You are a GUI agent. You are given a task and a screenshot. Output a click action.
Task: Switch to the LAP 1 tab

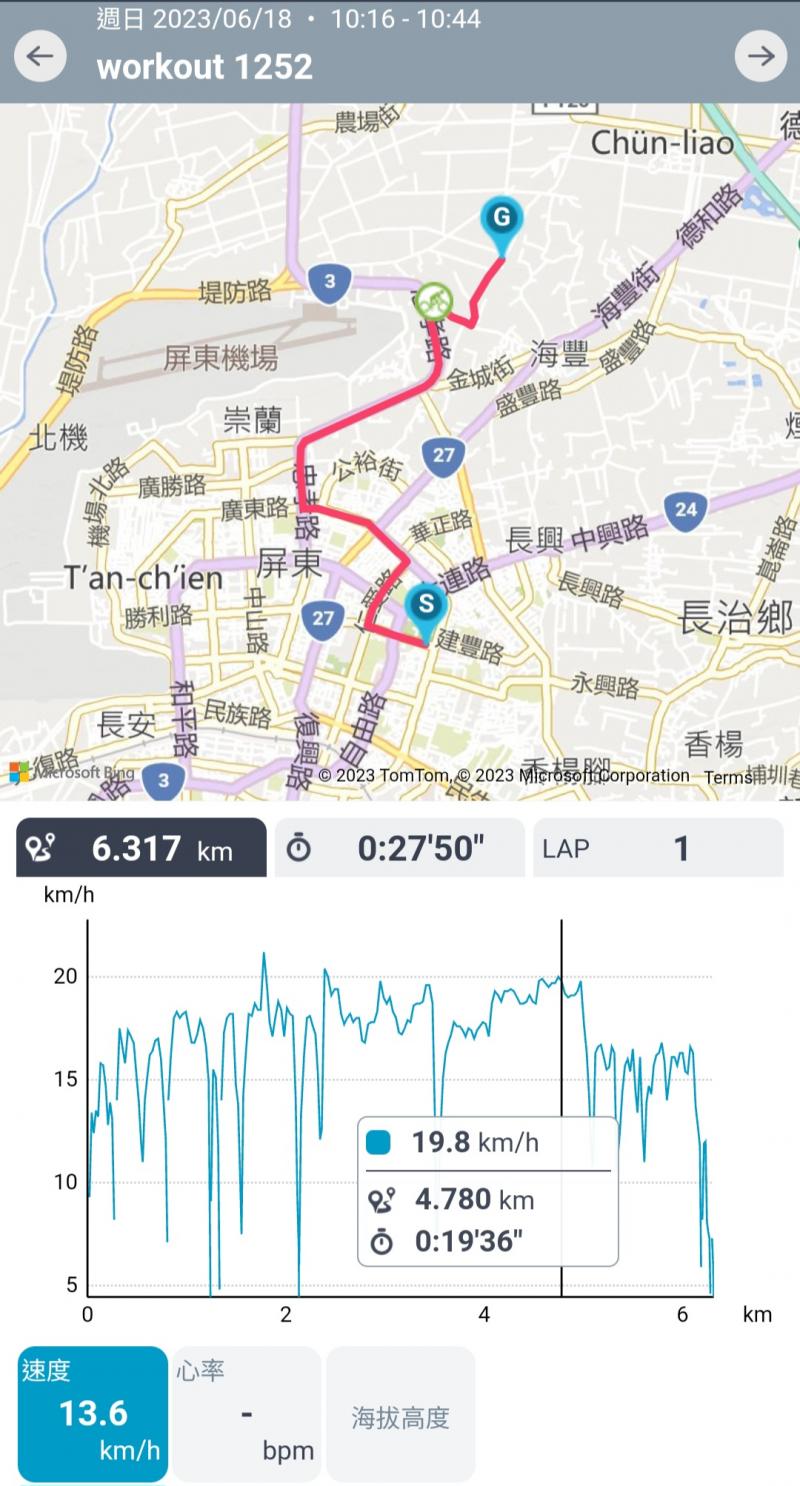658,848
